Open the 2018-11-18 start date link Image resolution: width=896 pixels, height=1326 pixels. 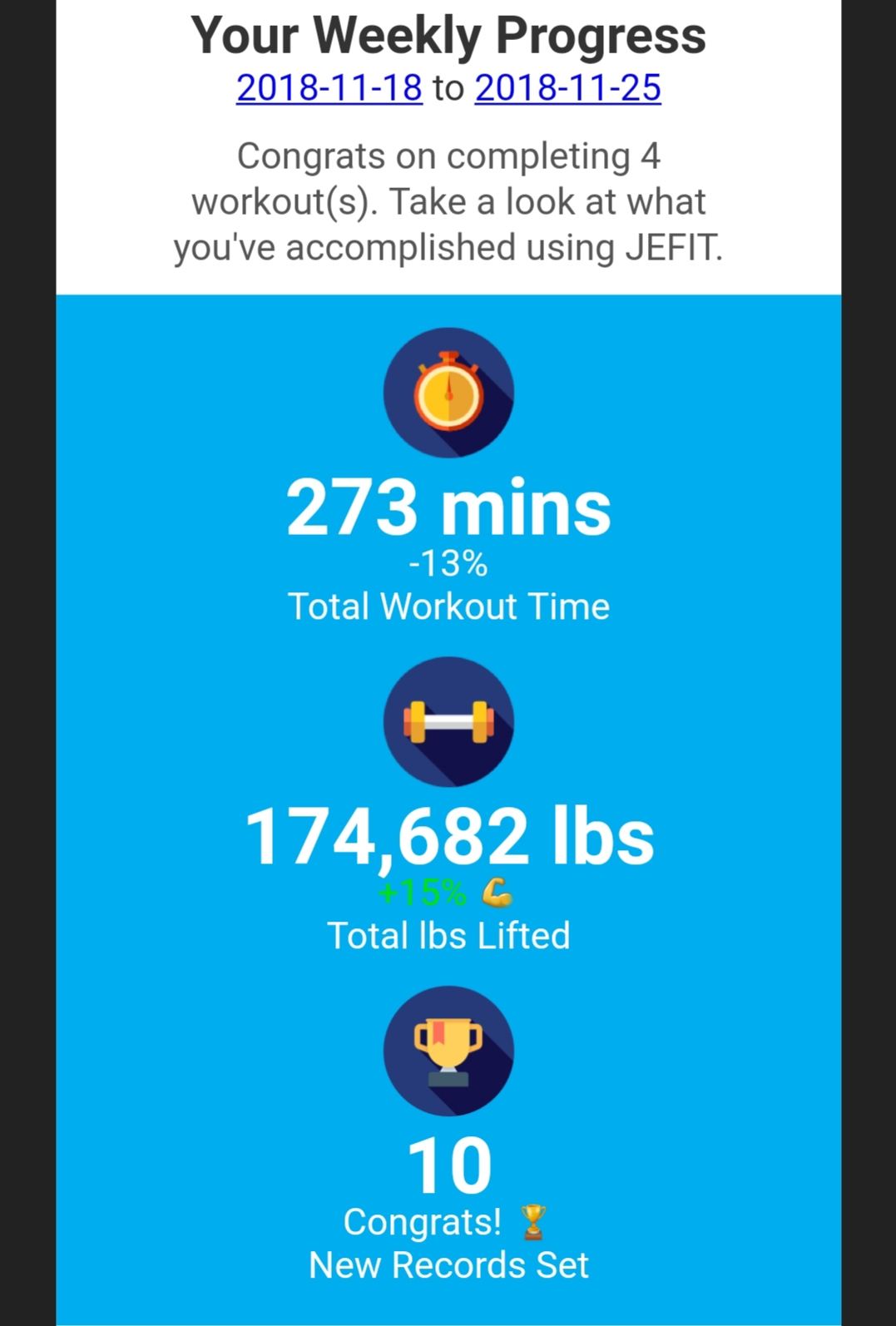329,87
